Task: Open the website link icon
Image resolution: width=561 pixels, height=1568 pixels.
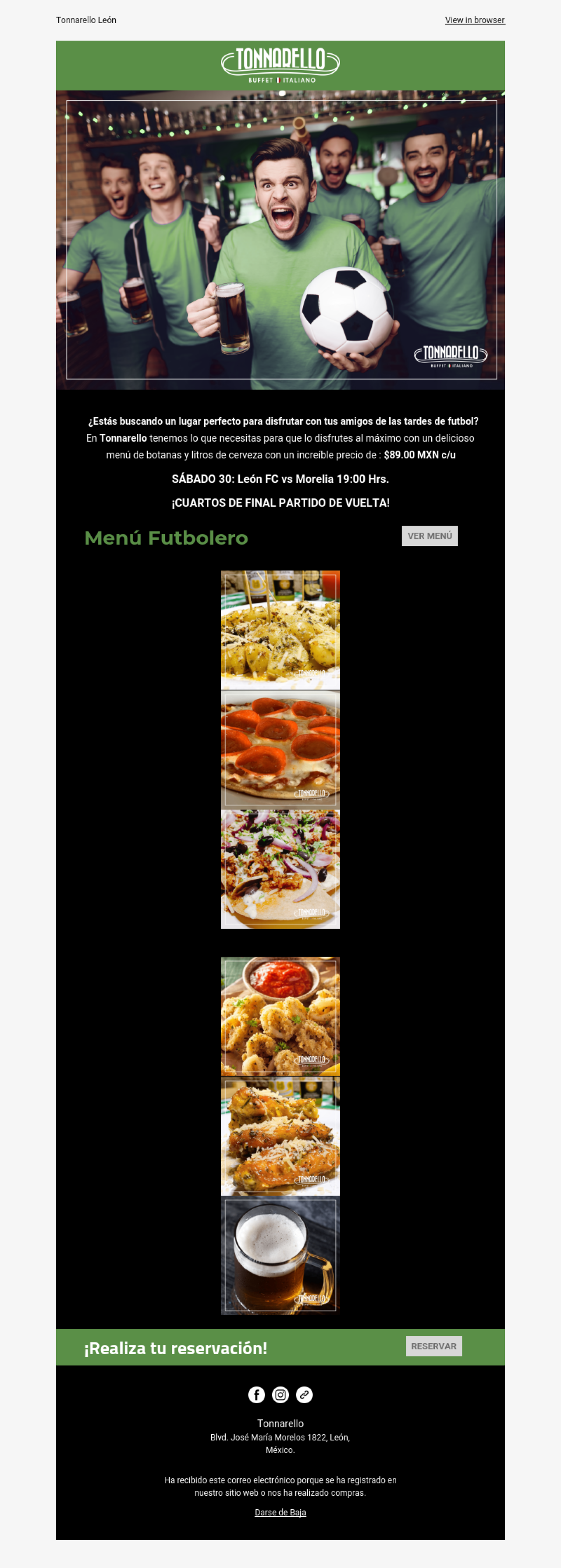Action: (304, 1395)
